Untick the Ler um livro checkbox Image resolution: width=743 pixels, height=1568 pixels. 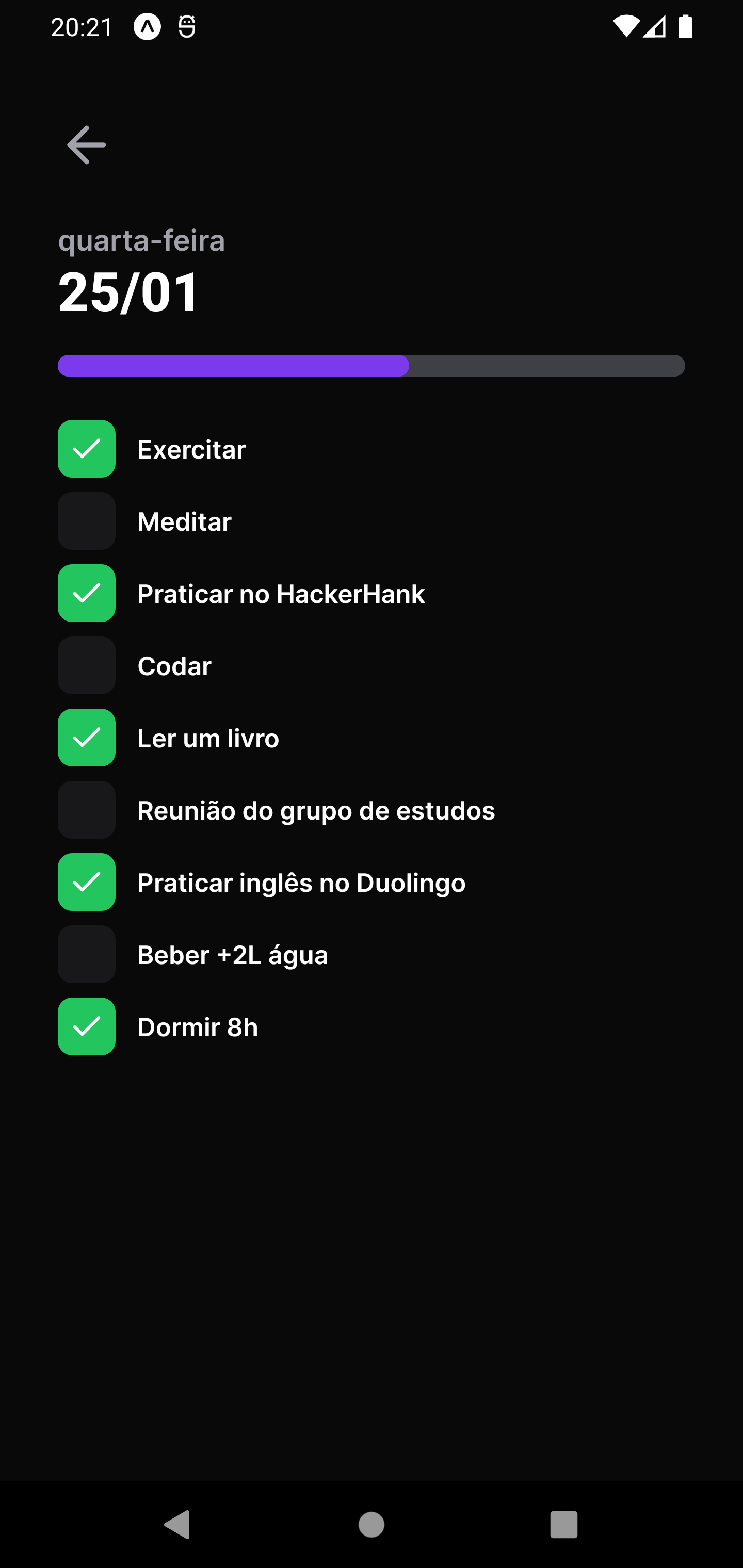pyautogui.click(x=87, y=738)
